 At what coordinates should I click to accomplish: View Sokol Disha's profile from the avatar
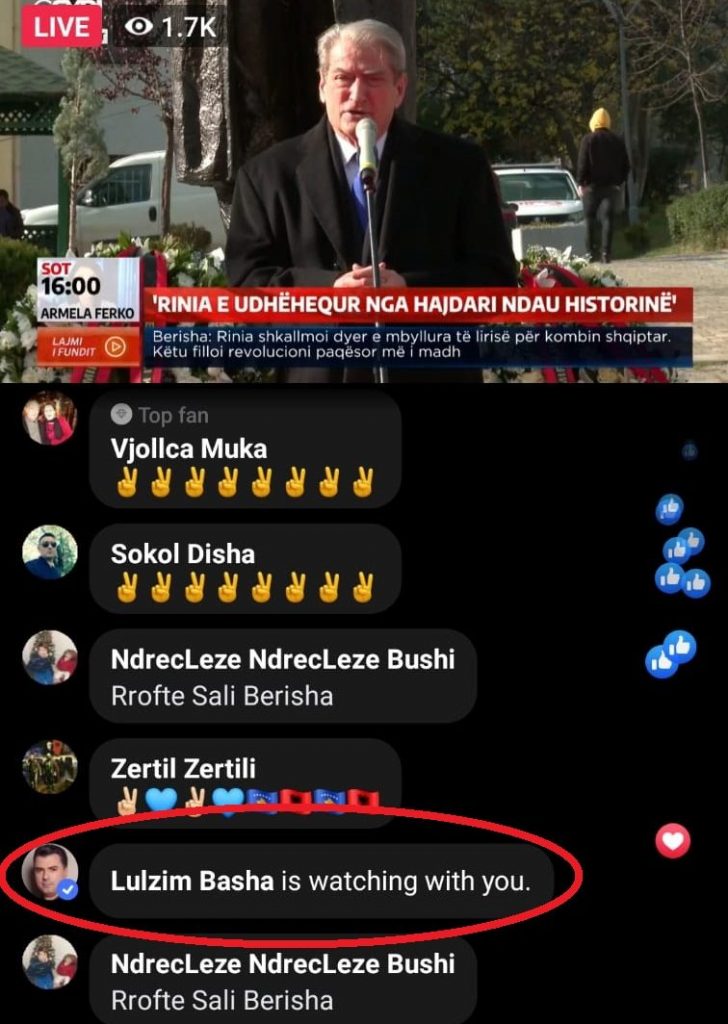49,552
